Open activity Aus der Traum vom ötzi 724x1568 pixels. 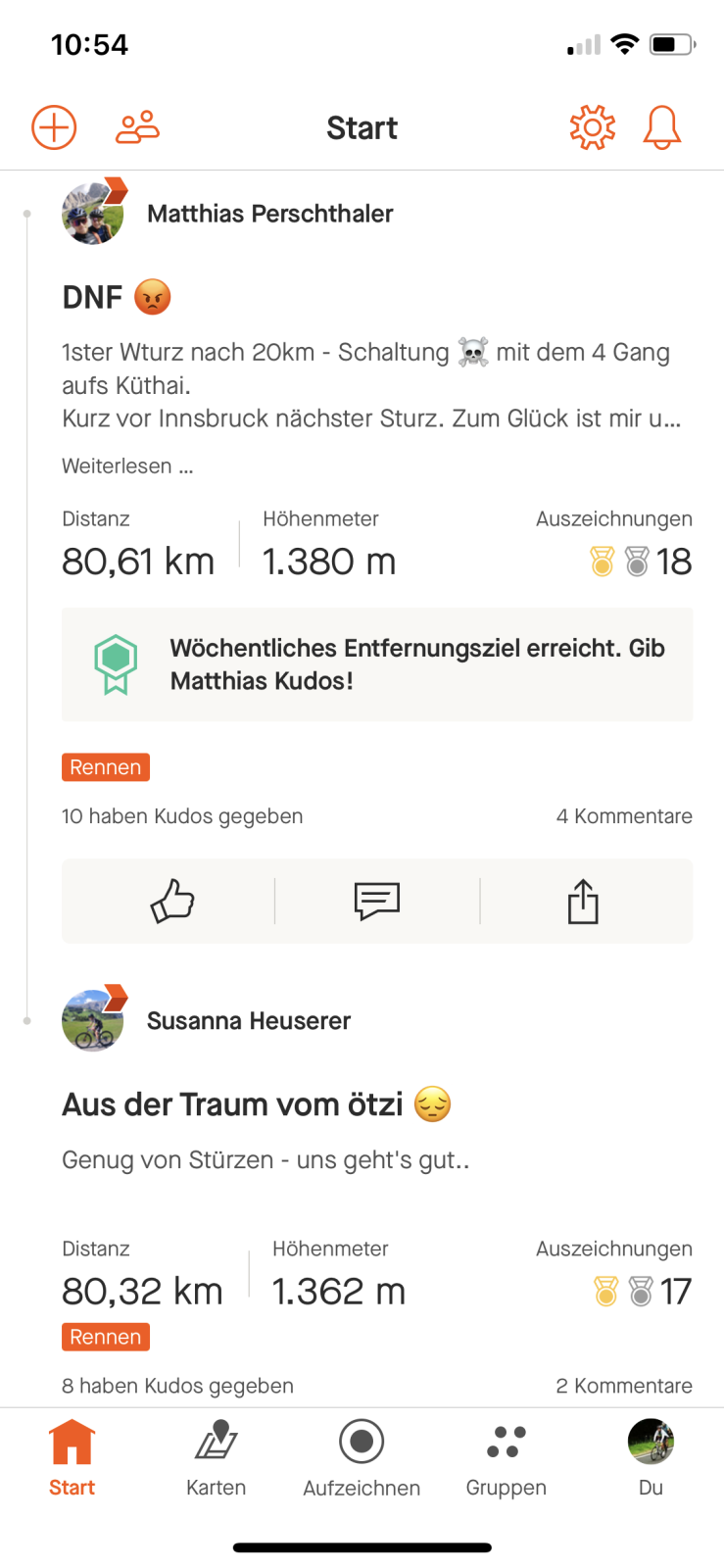[x=232, y=1104]
